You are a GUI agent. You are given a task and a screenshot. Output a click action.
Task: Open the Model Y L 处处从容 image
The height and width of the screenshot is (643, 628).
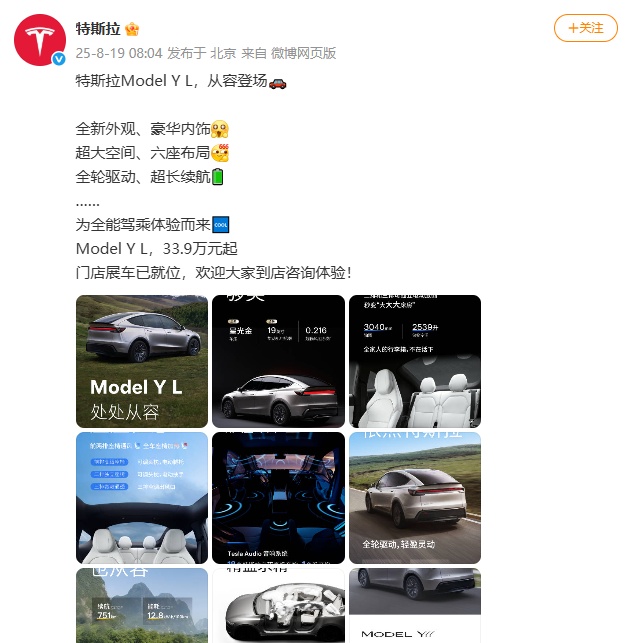tap(142, 361)
